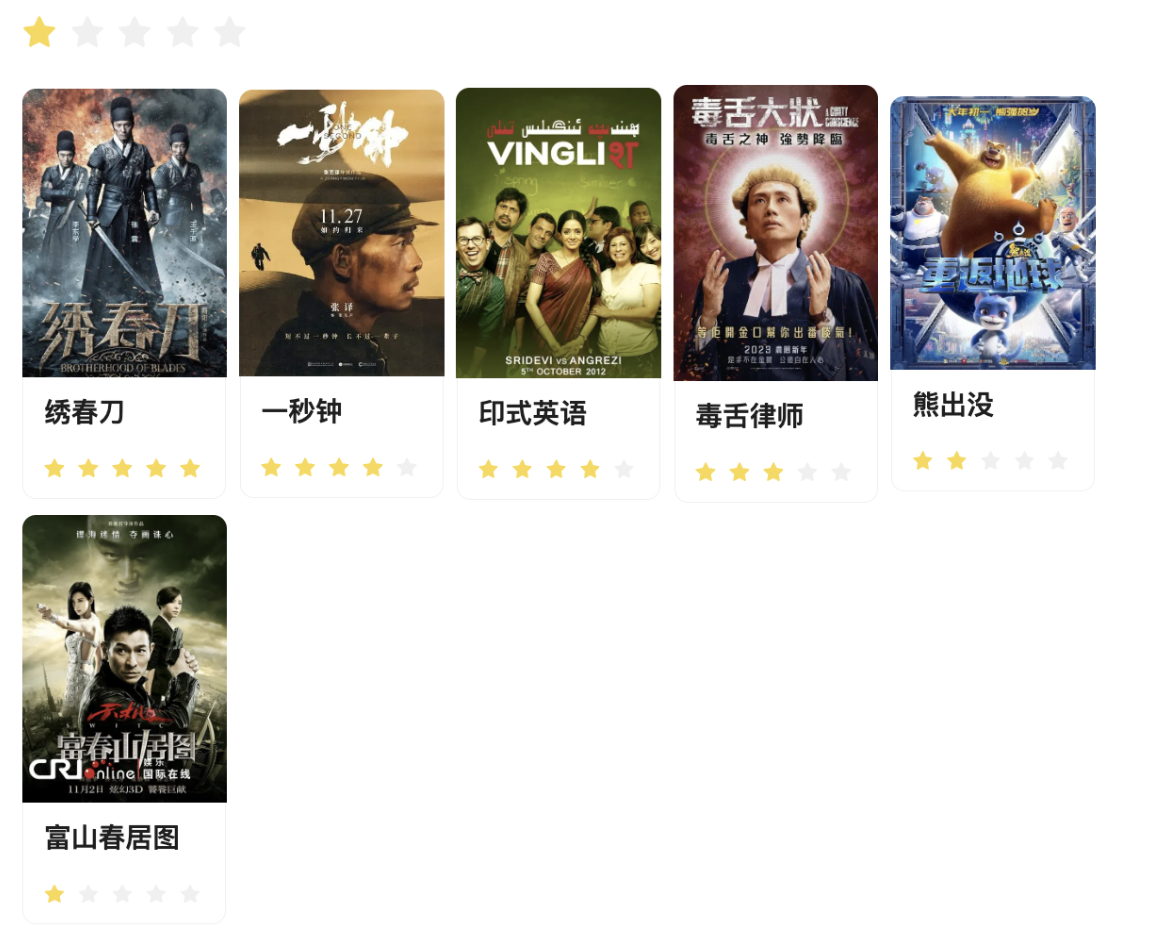The height and width of the screenshot is (938, 1174).
Task: Rate 富山春居图 two stars
Action: pos(88,894)
